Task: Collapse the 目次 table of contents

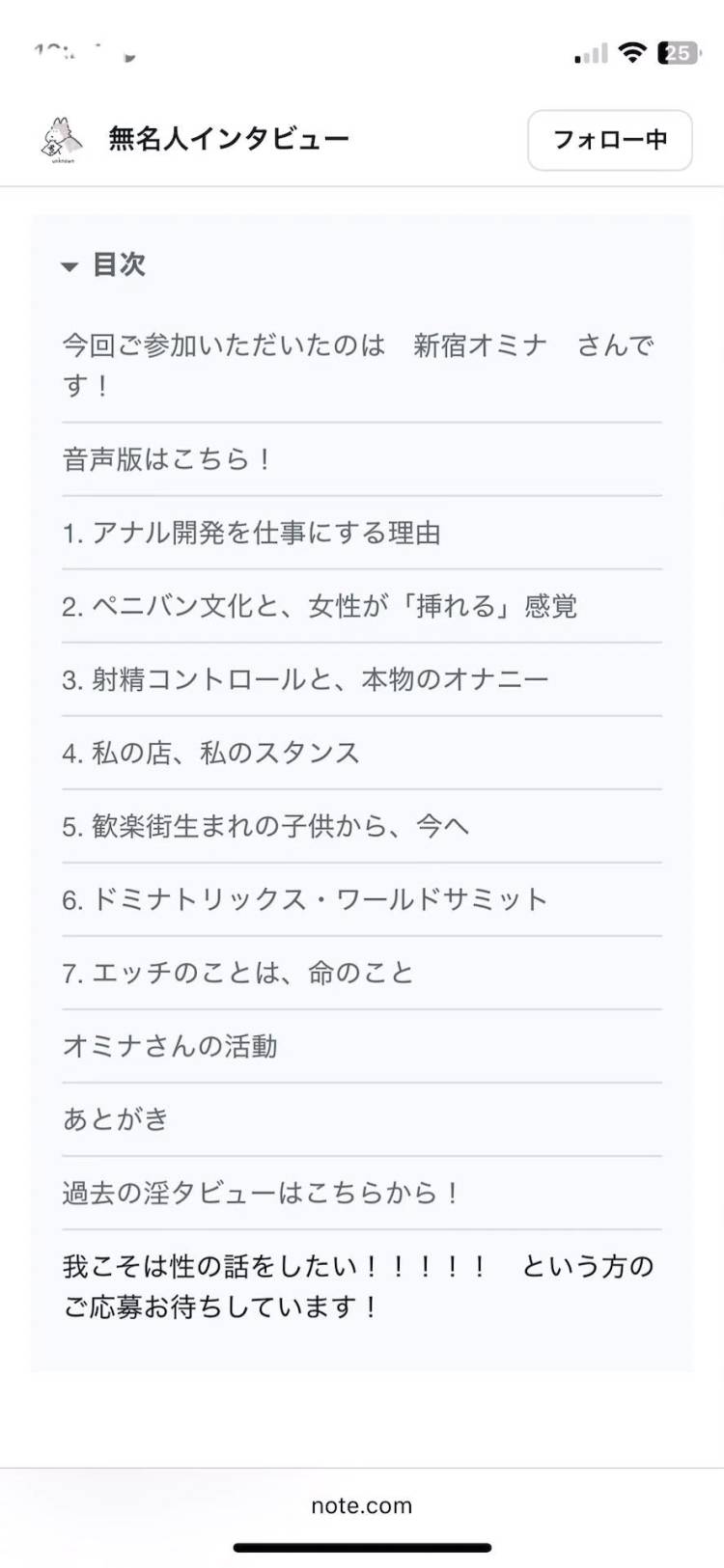Action: pyautogui.click(x=103, y=264)
